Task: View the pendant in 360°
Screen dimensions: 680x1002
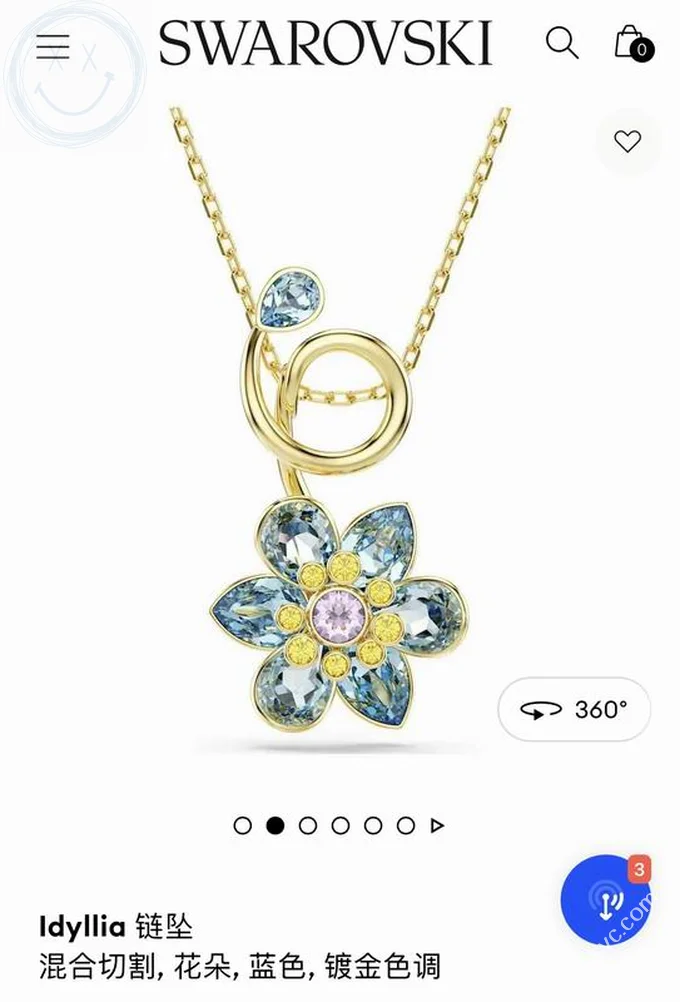Action: [x=574, y=710]
